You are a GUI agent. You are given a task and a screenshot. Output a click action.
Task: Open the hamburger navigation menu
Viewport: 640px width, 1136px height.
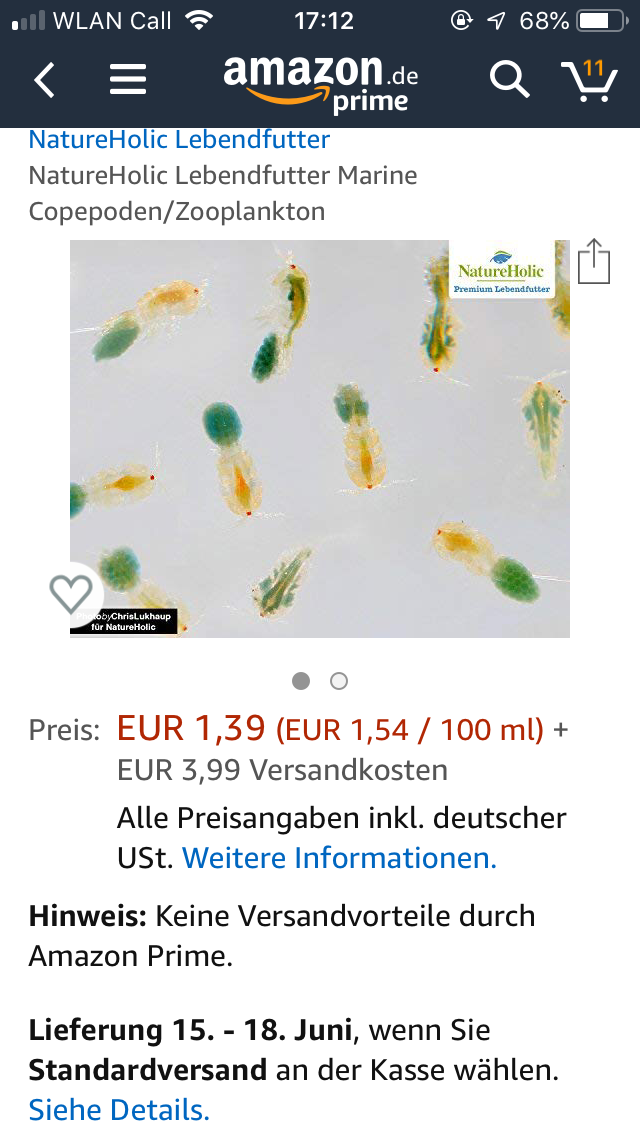[128, 80]
